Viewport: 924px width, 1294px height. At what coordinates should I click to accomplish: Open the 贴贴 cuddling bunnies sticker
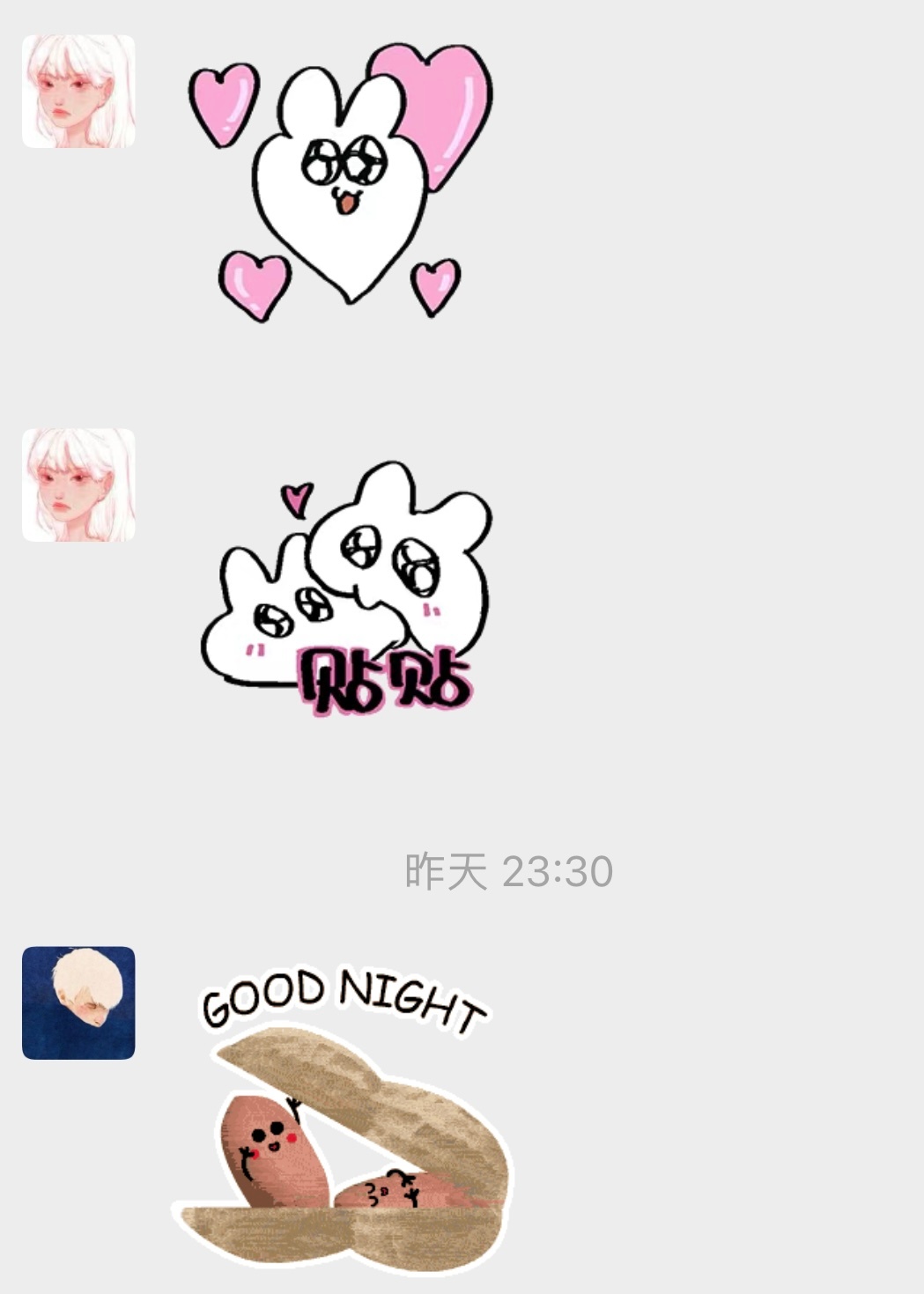(347, 590)
